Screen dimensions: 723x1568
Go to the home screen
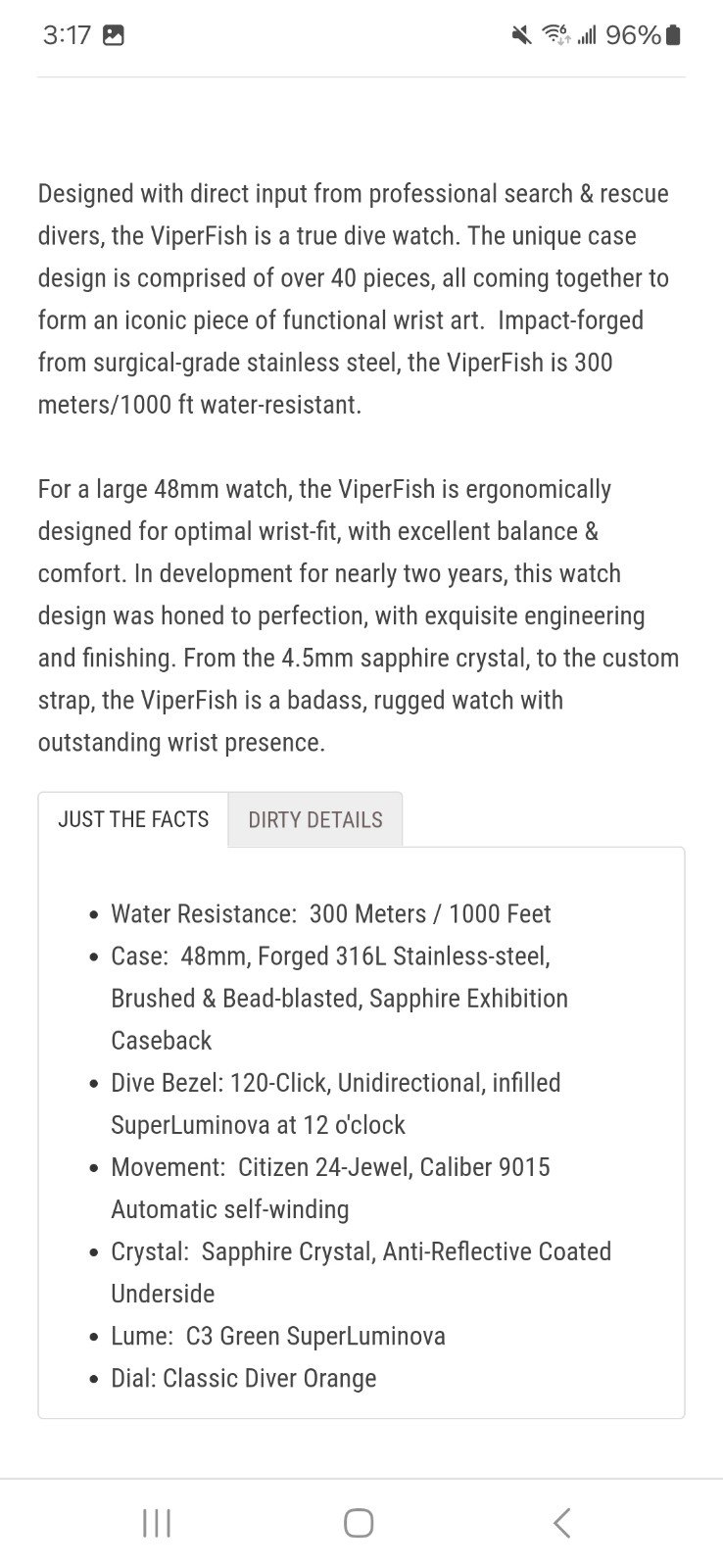(x=359, y=1523)
